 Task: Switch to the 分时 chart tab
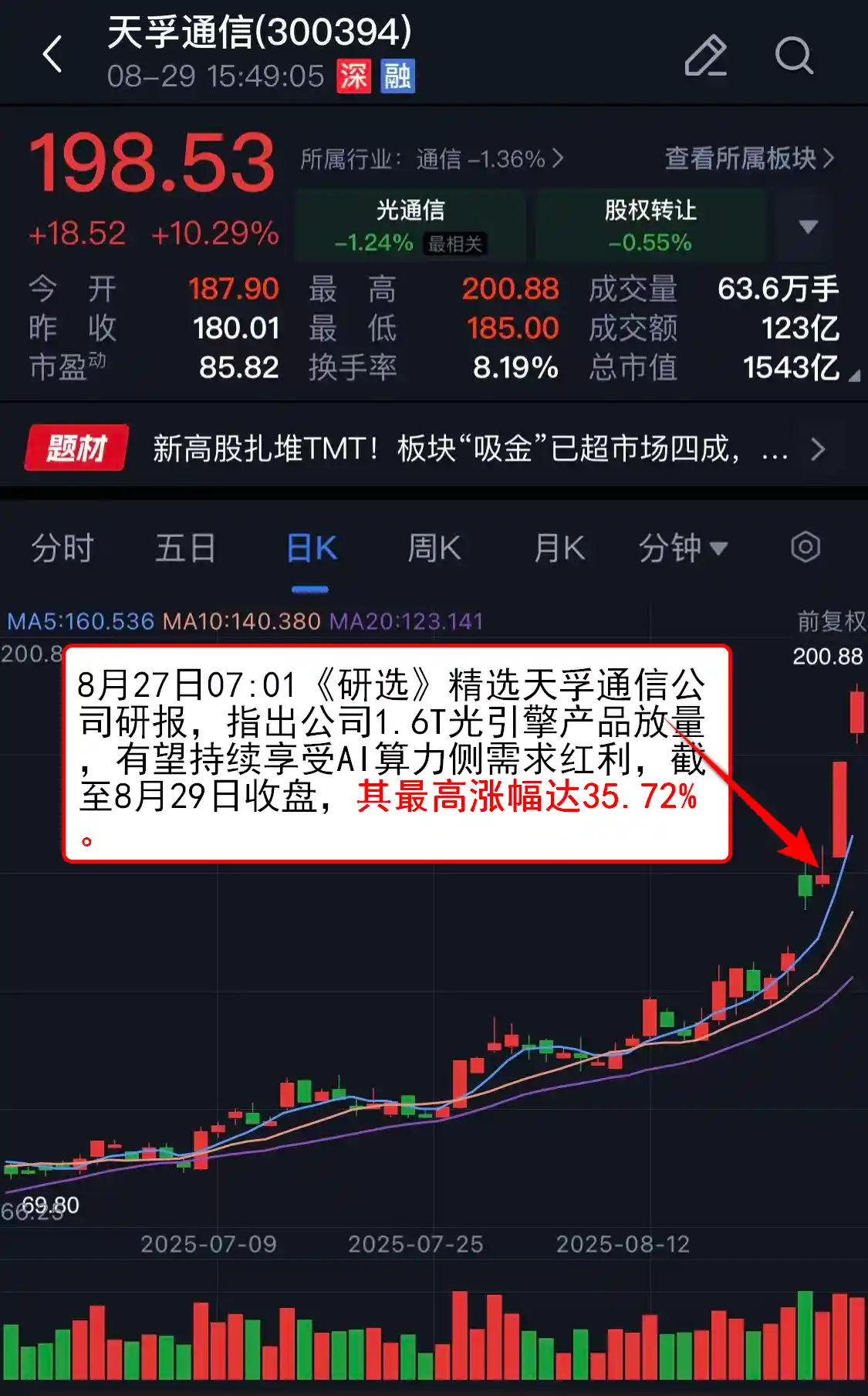pos(63,547)
